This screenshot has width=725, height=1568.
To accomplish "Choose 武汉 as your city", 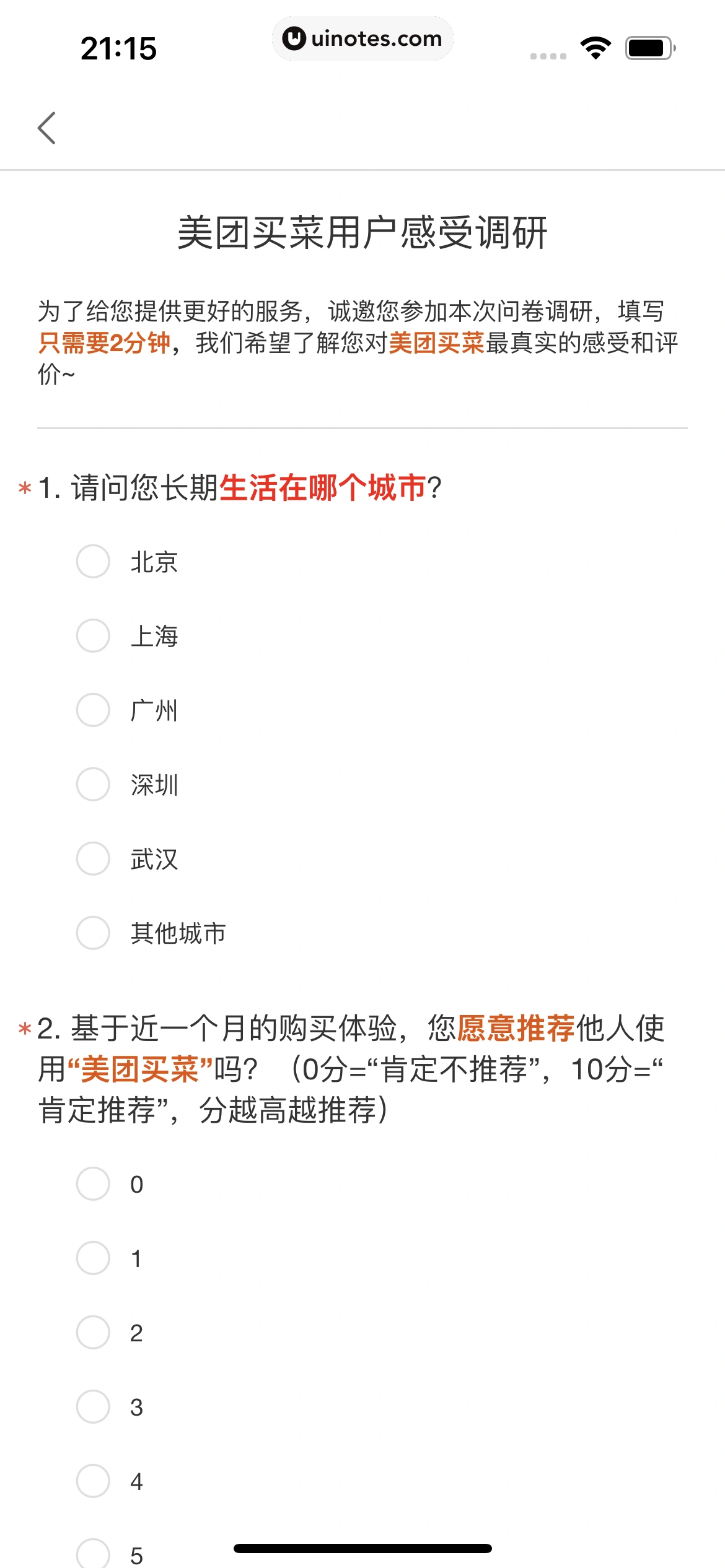I will [x=93, y=859].
